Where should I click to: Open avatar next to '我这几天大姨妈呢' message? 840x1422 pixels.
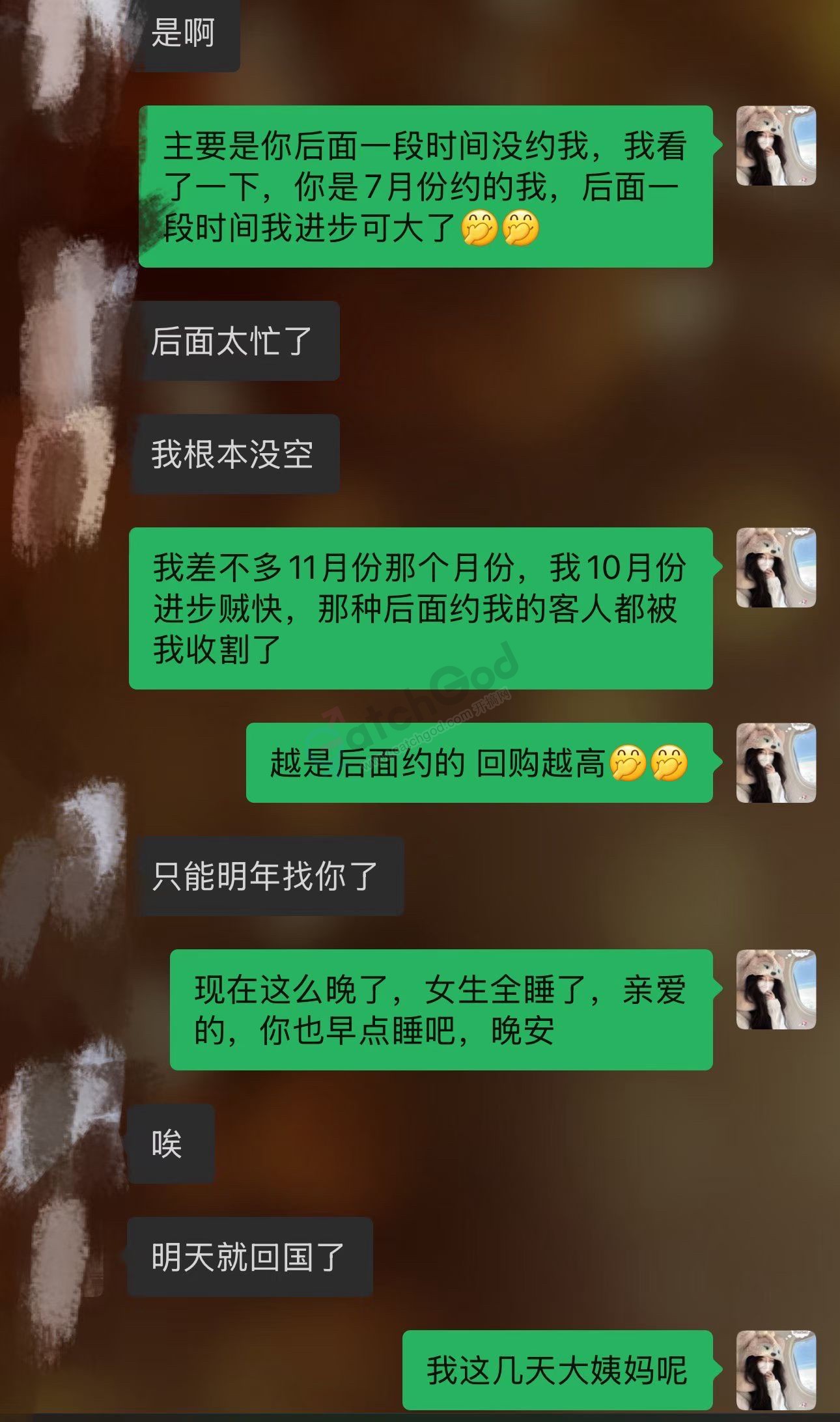coord(776,1370)
